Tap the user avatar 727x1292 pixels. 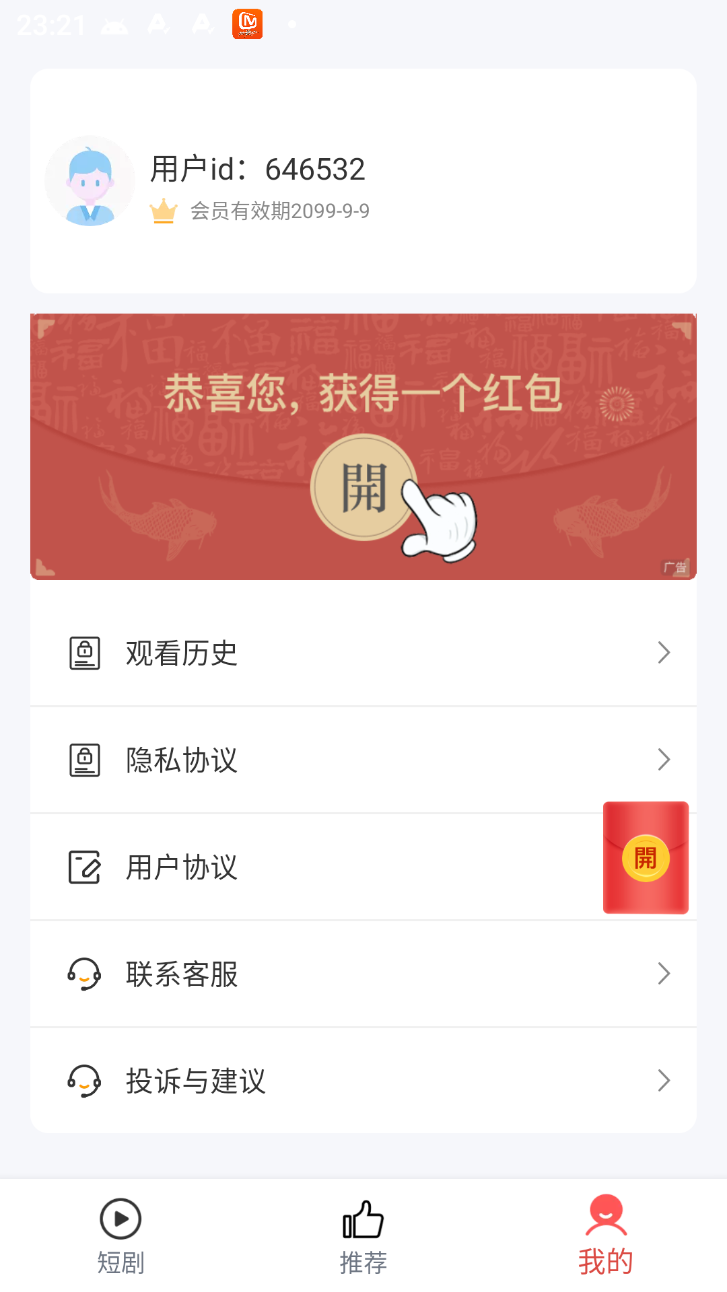pyautogui.click(x=90, y=181)
